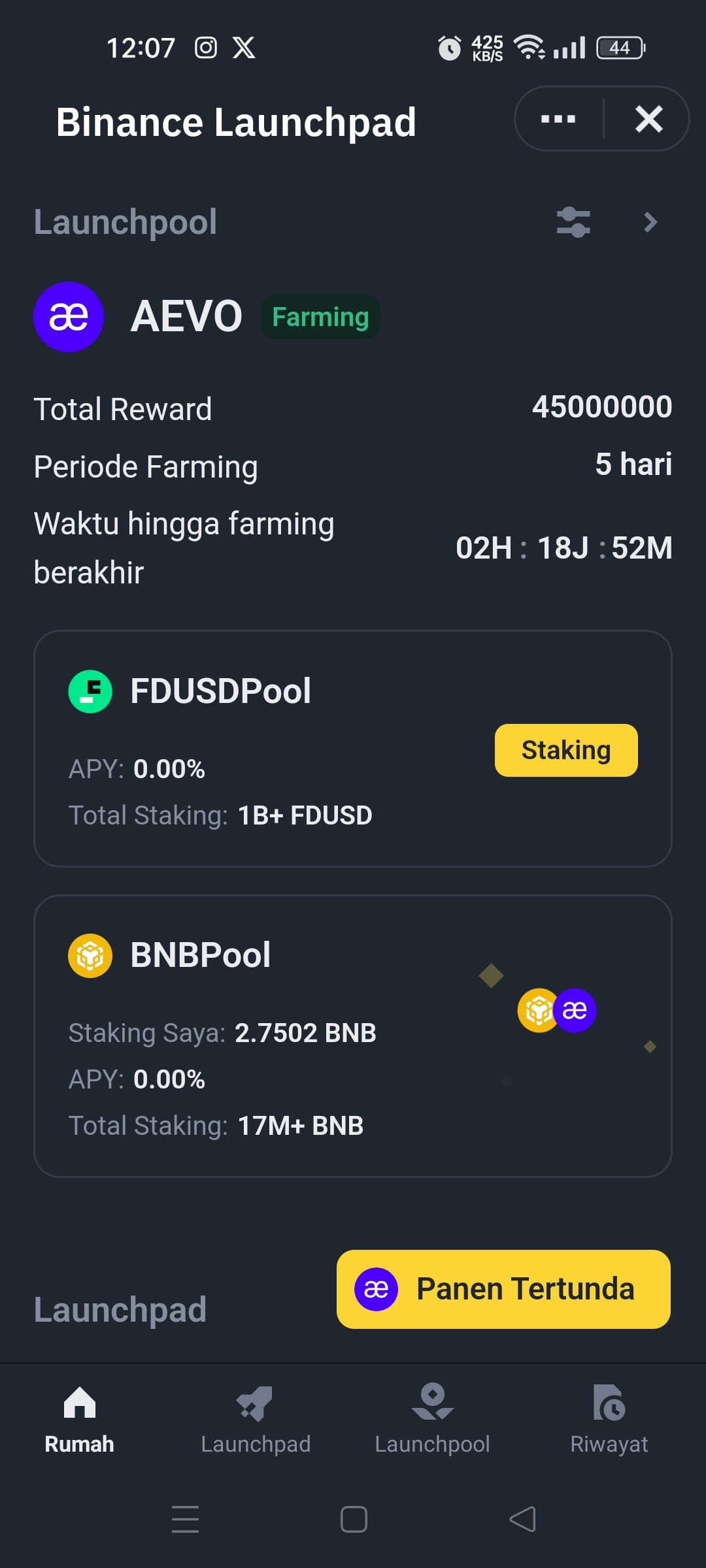Click the AEVO coin inside Panen Tertunda

coord(376,1288)
